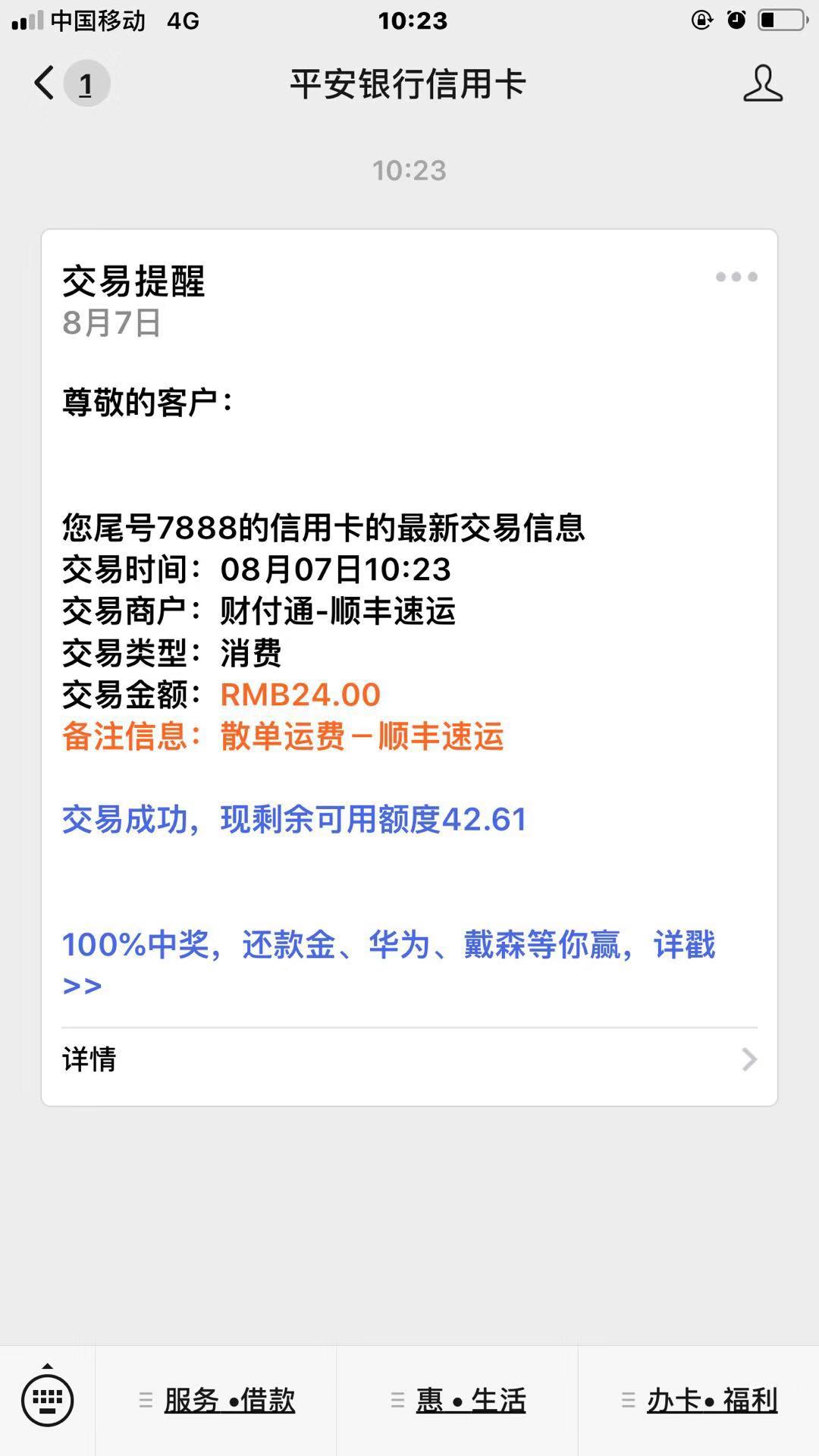This screenshot has height=1456, width=819.
Task: Switch to keyboard input mode
Action: pyautogui.click(x=48, y=1400)
